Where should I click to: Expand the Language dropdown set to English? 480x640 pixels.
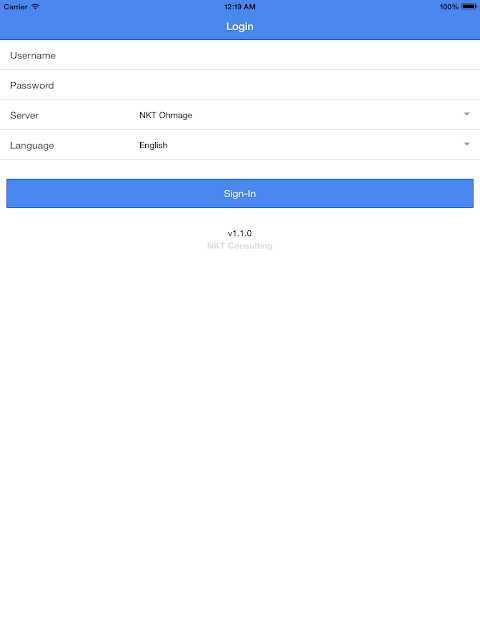[x=304, y=145]
